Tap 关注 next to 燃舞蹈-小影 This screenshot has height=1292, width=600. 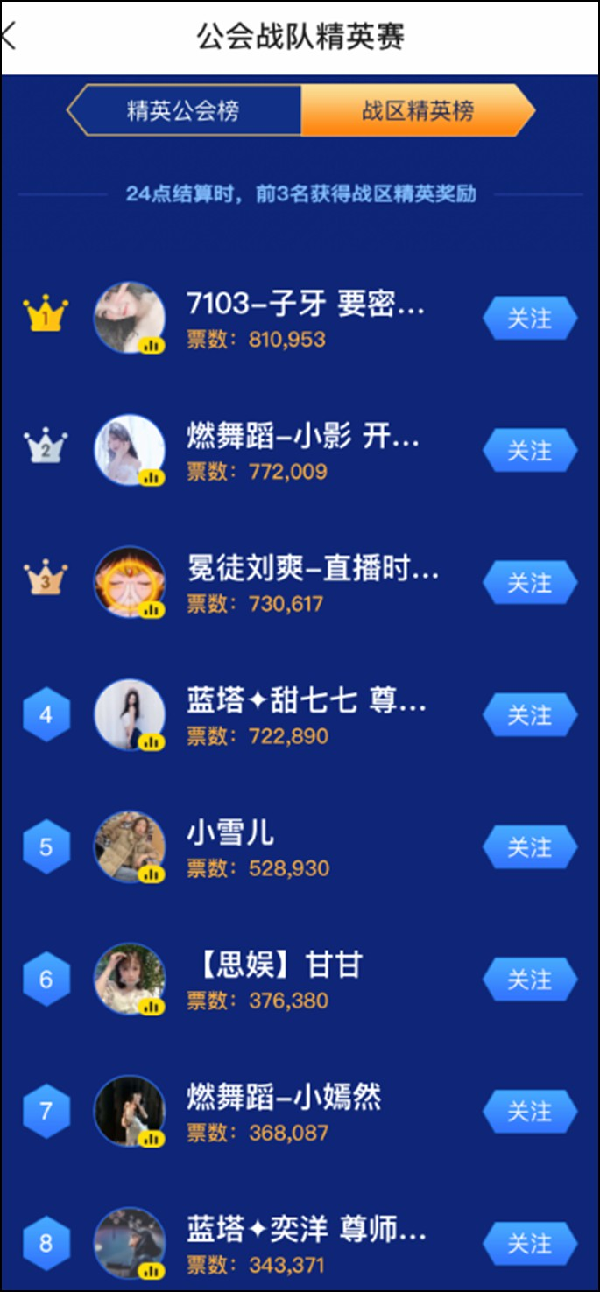[530, 451]
